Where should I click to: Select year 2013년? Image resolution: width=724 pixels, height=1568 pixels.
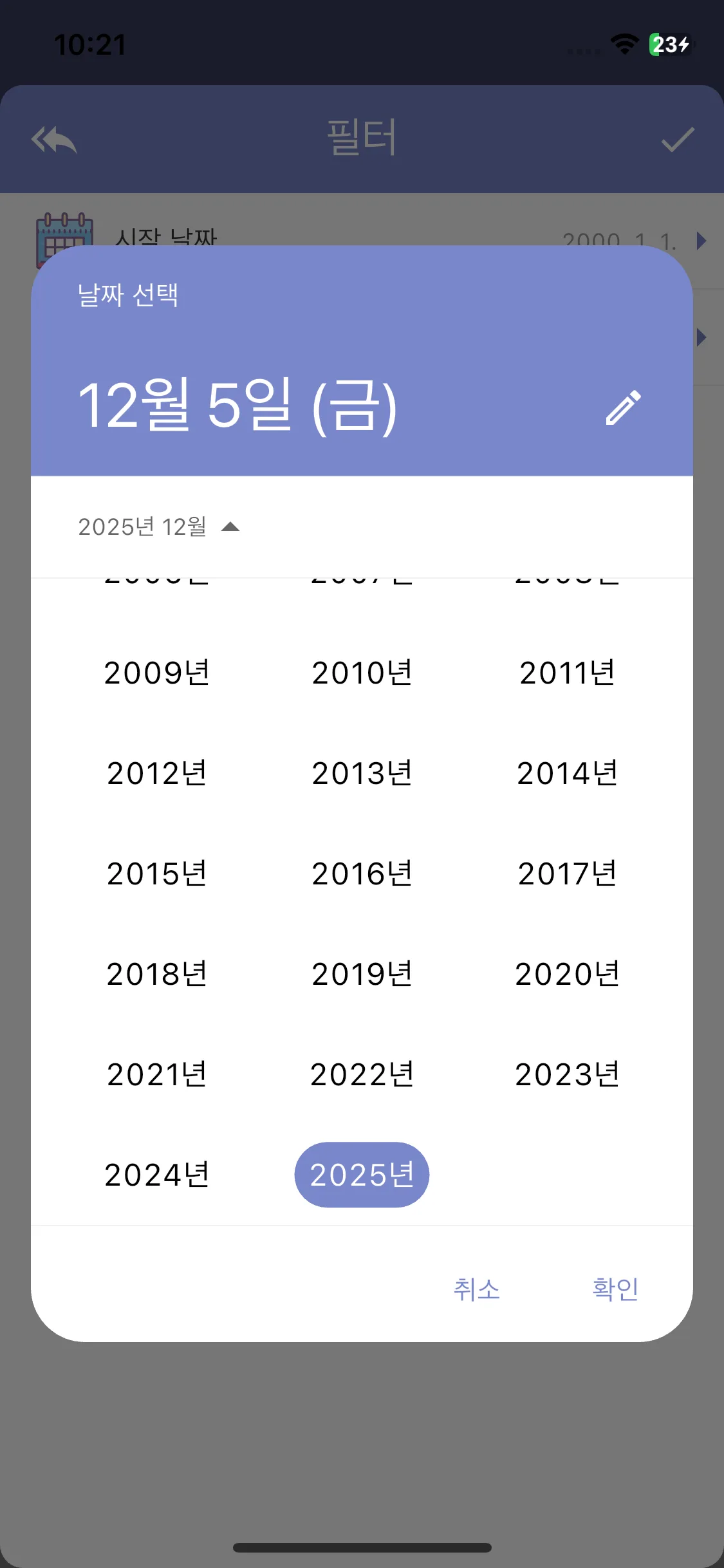(x=362, y=773)
